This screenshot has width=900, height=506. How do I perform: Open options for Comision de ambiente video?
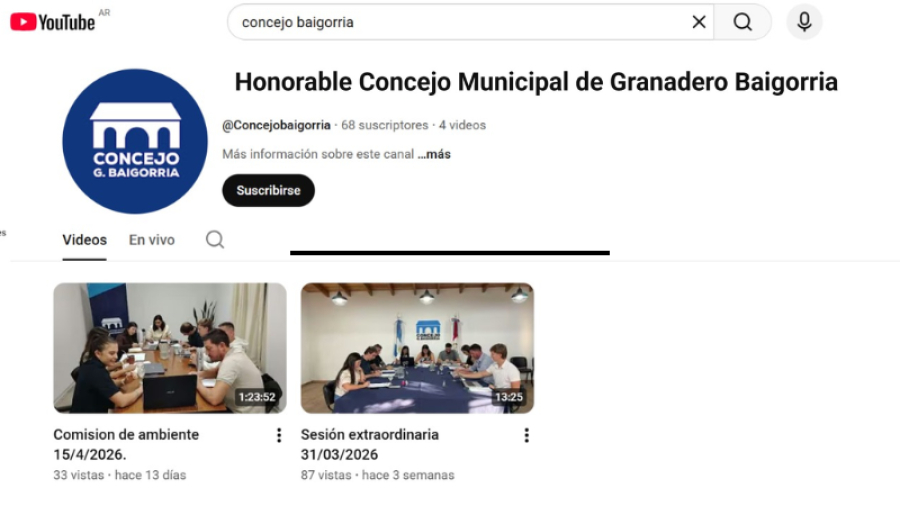pyautogui.click(x=279, y=435)
